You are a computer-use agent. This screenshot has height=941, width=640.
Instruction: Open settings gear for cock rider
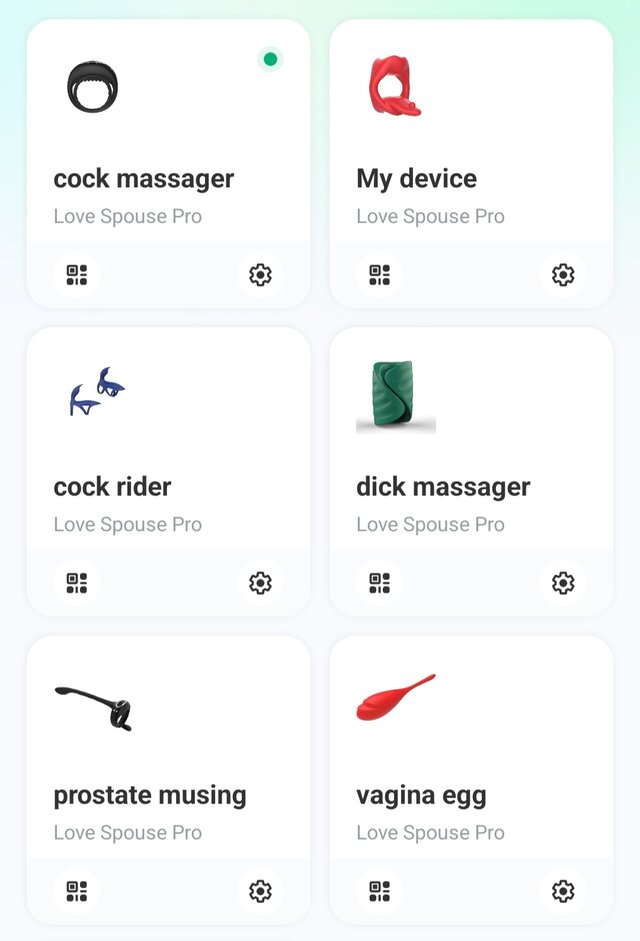pyautogui.click(x=260, y=583)
